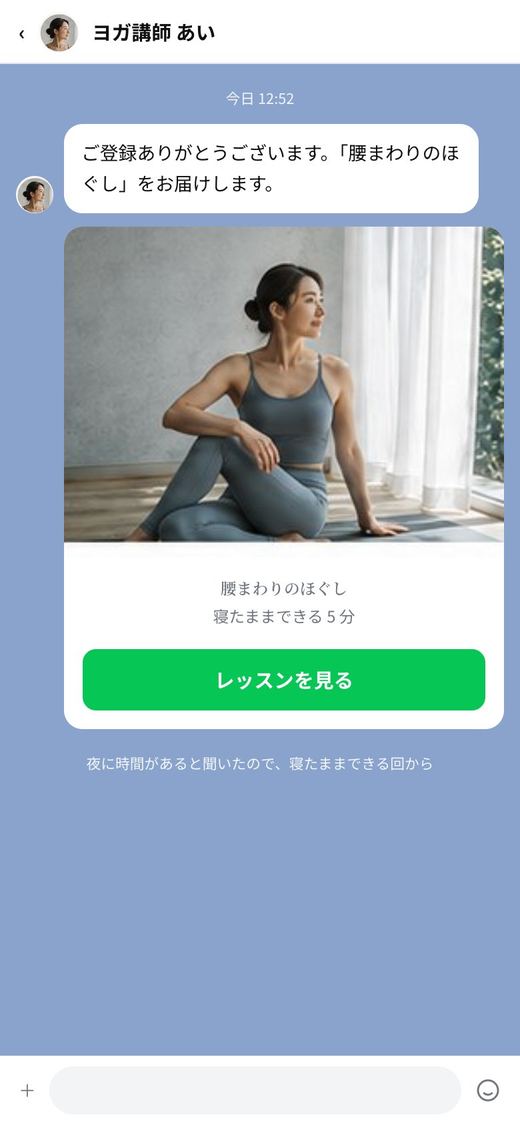520x1125 pixels.
Task: Open the emoji sticker picker
Action: 488,1091
